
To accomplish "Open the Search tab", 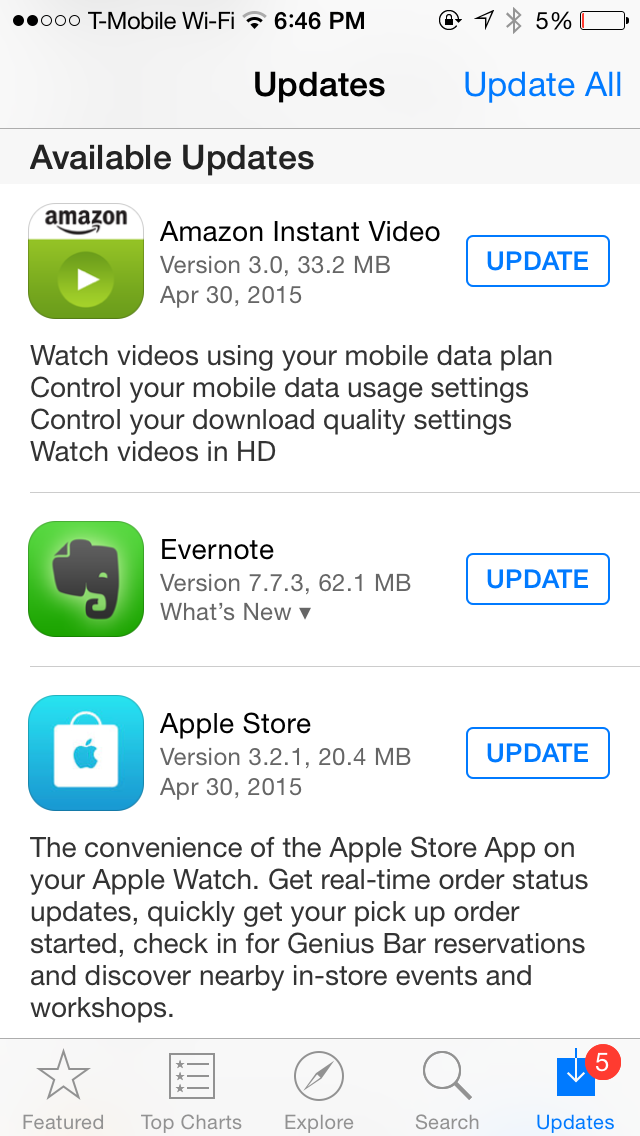I will click(x=447, y=1090).
